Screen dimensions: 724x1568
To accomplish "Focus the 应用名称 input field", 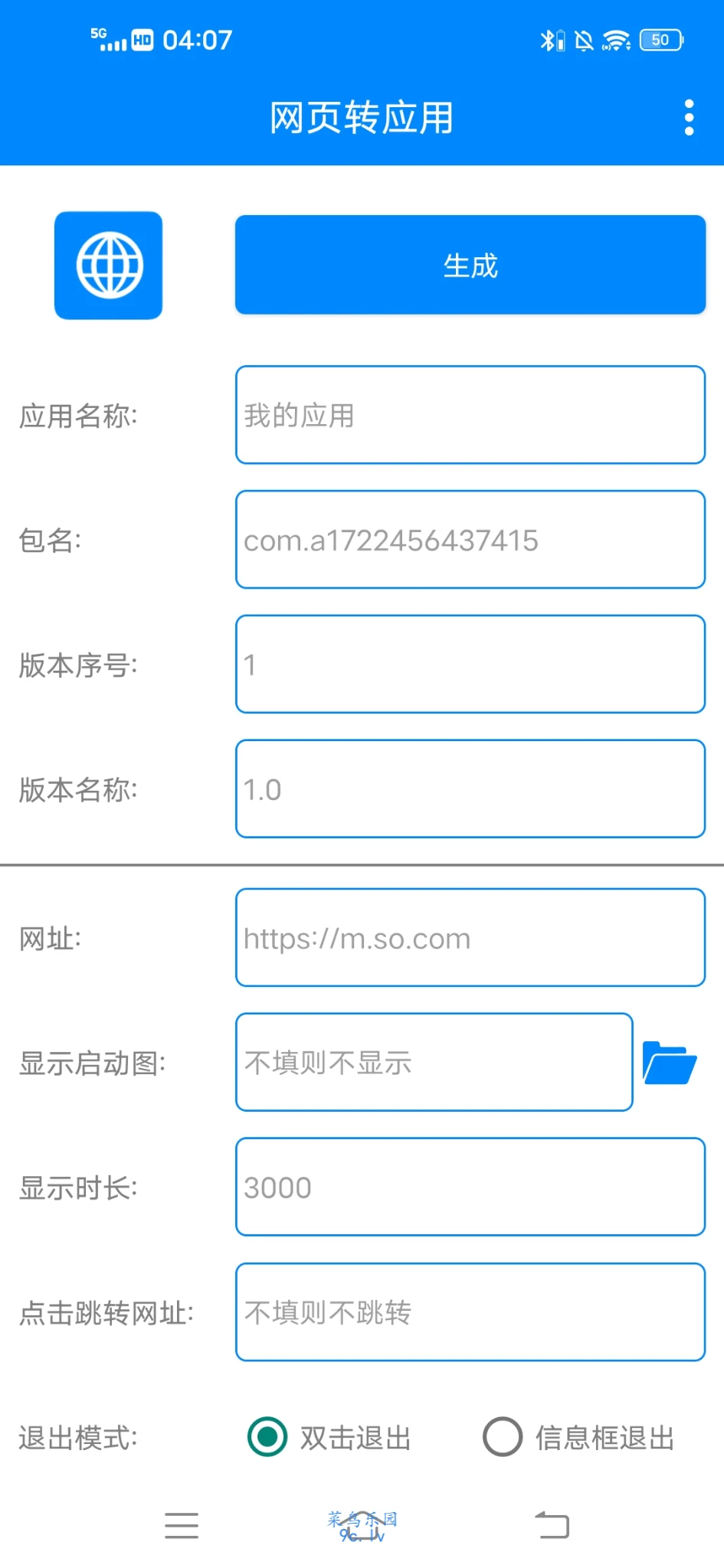I will click(470, 415).
